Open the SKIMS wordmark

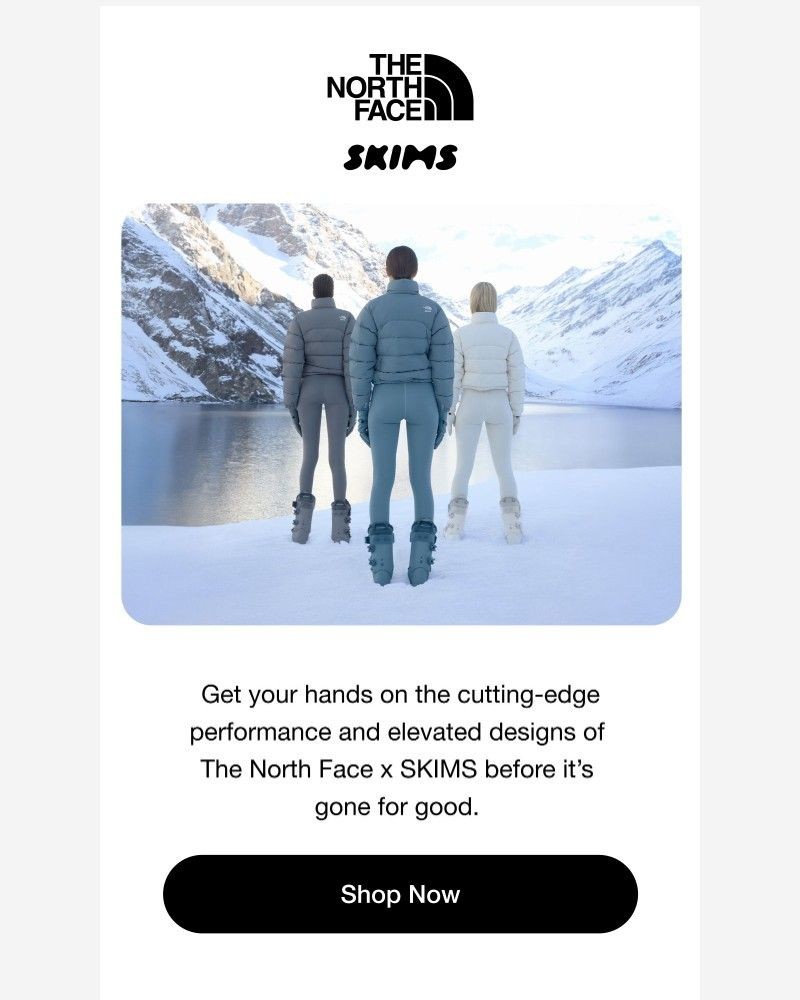coord(400,155)
